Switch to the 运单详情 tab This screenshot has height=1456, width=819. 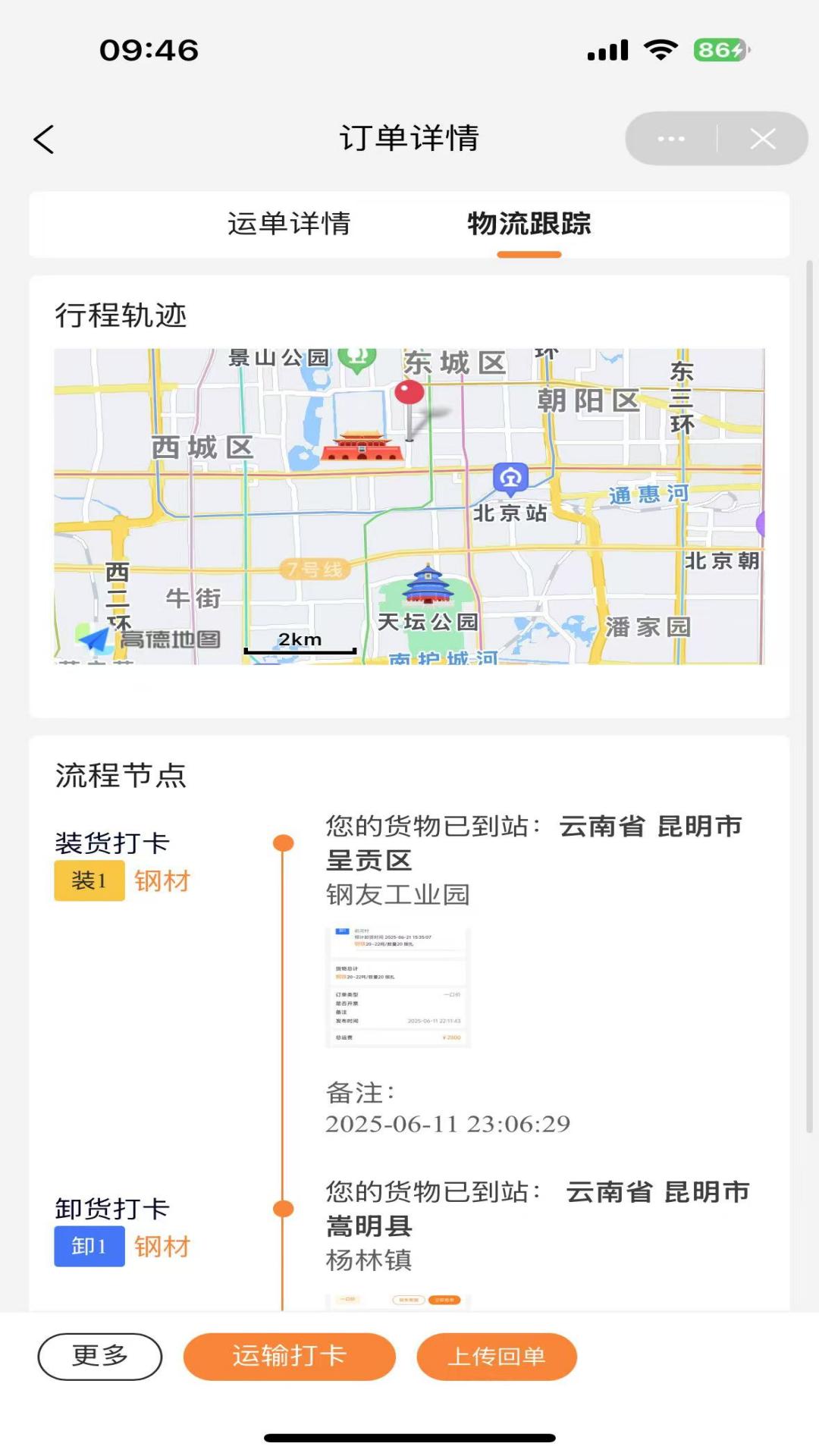[290, 224]
